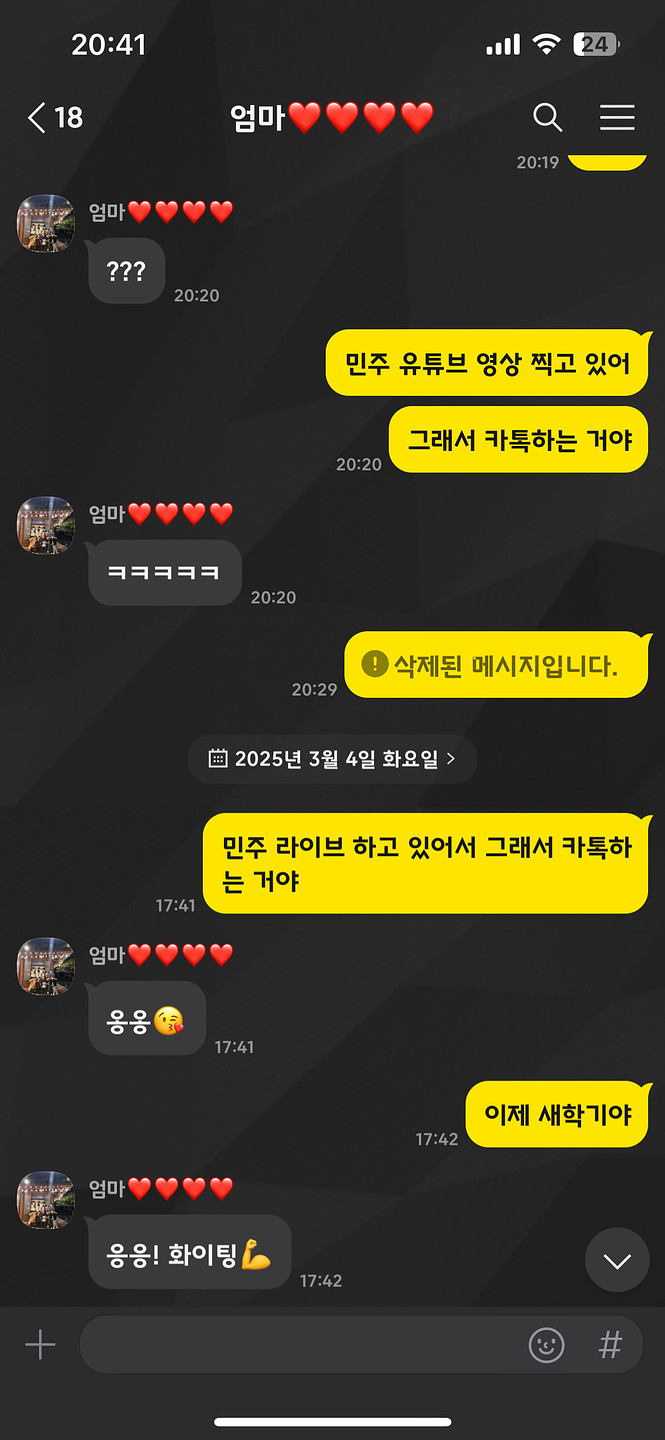Search within this chat

[547, 118]
